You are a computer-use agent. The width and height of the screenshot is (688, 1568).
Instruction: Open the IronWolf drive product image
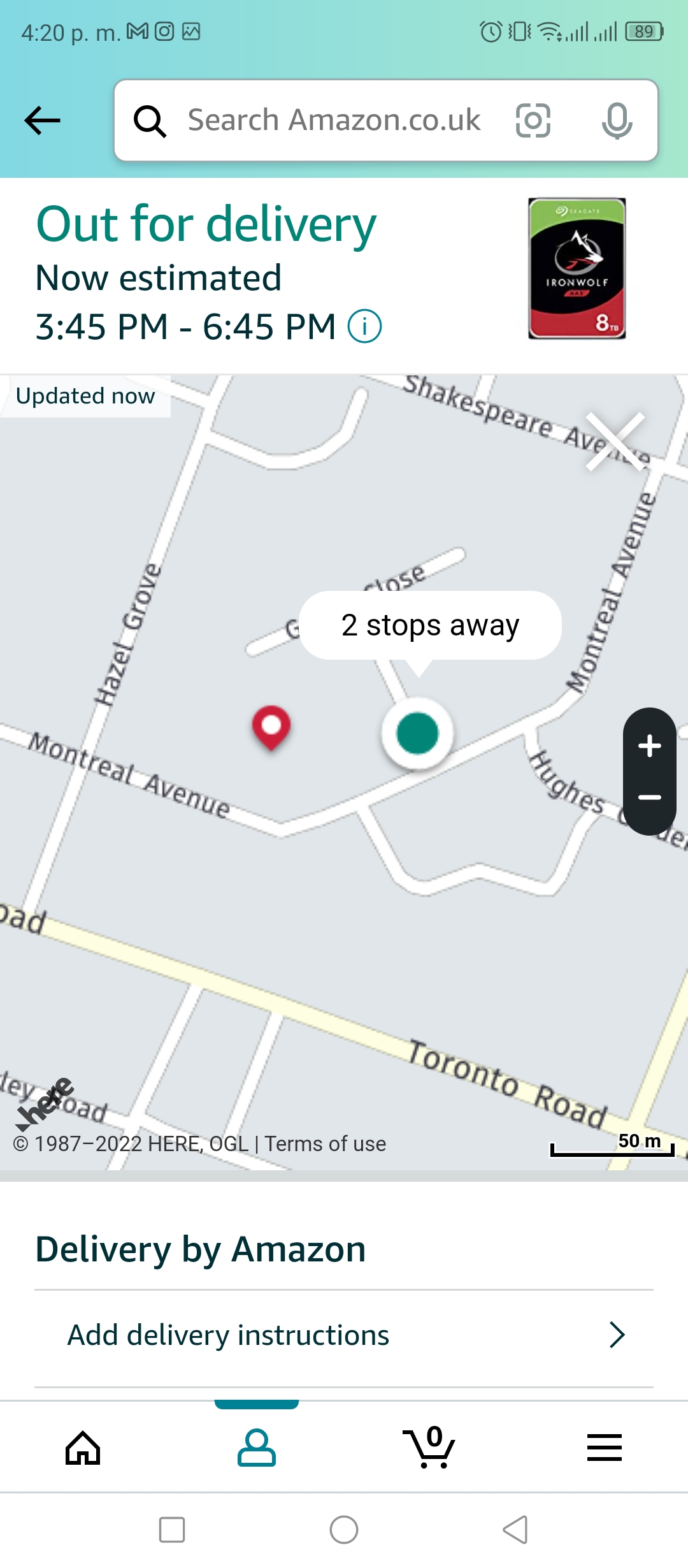point(577,268)
